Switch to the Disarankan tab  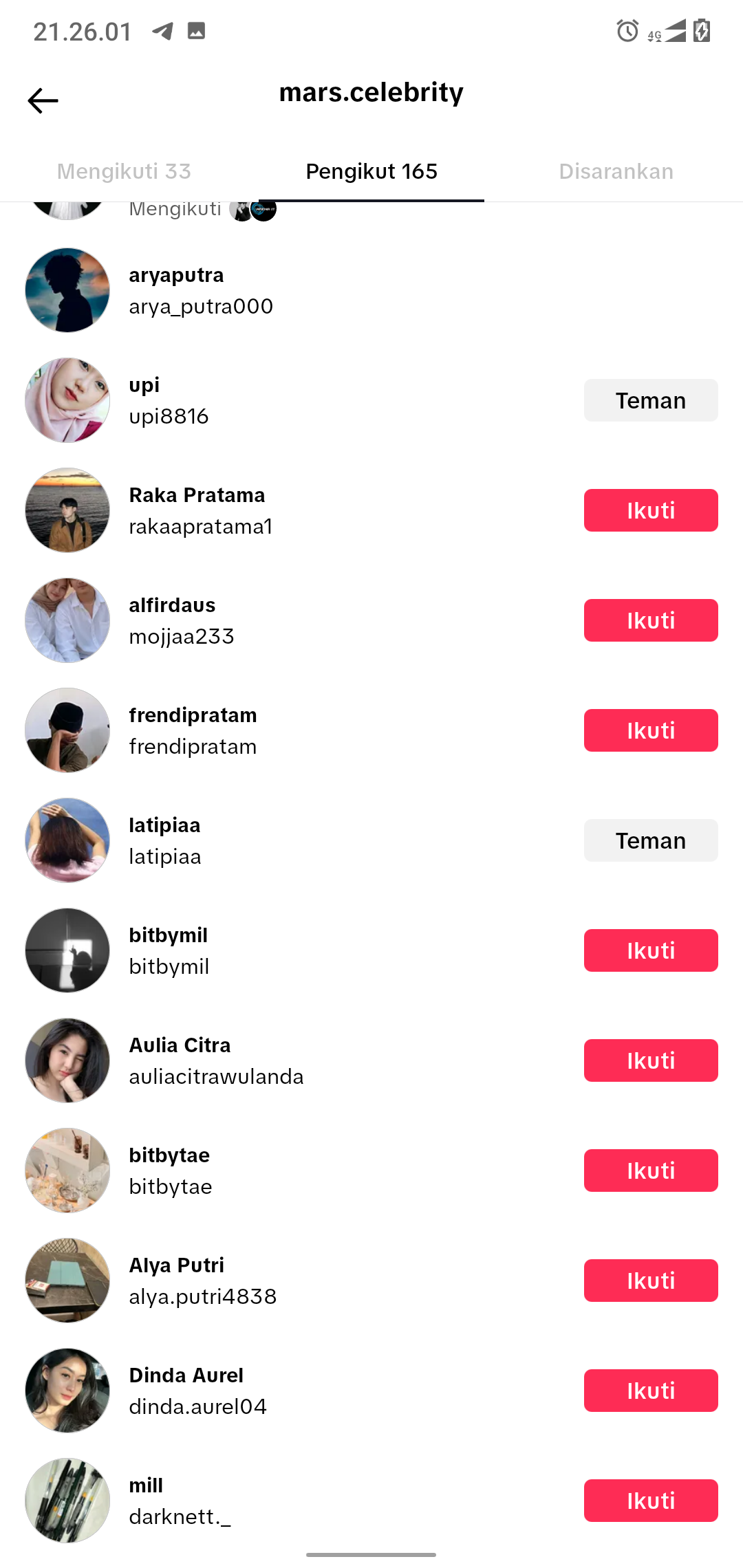point(616,171)
